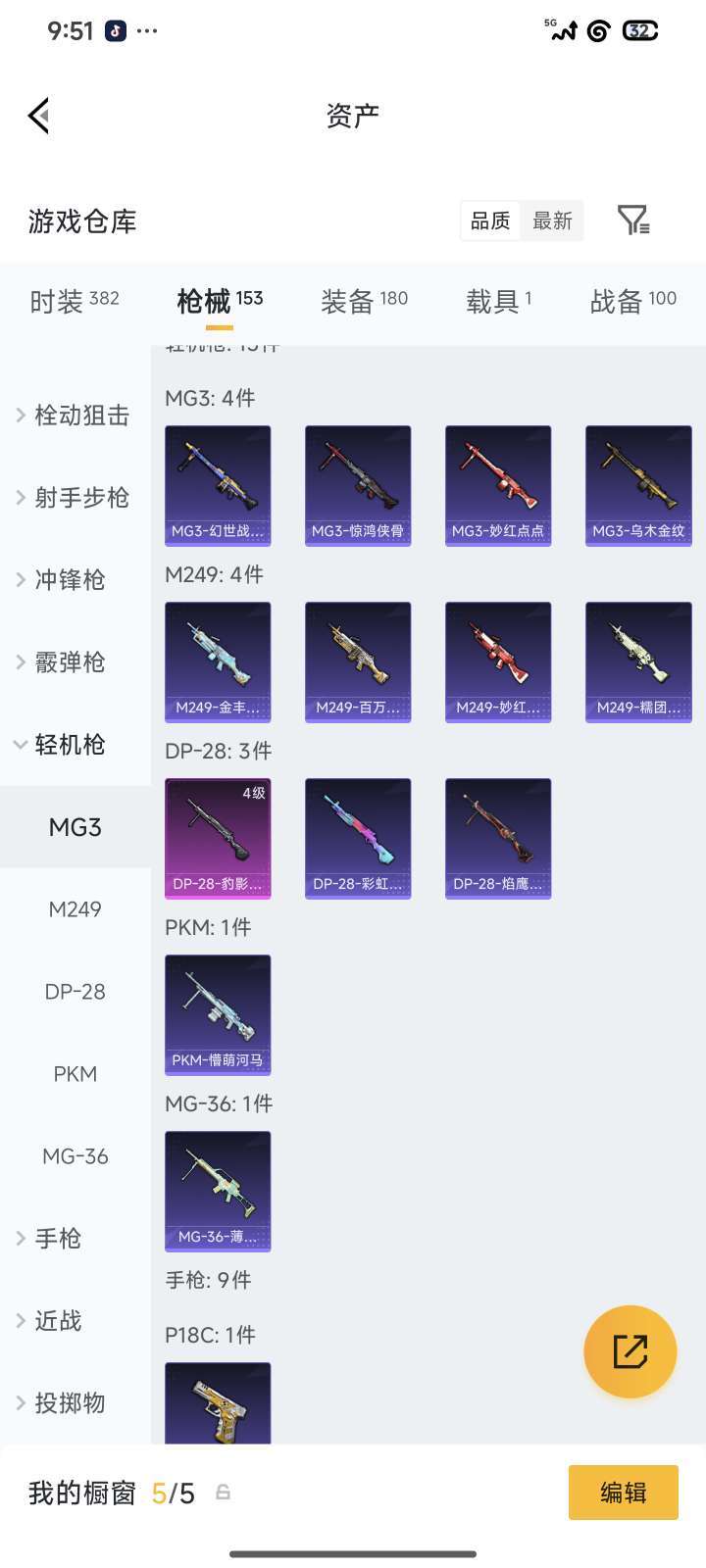Screen dimensions: 706x1568
Task: Expand the 射手步枪 category
Action: pos(75,498)
